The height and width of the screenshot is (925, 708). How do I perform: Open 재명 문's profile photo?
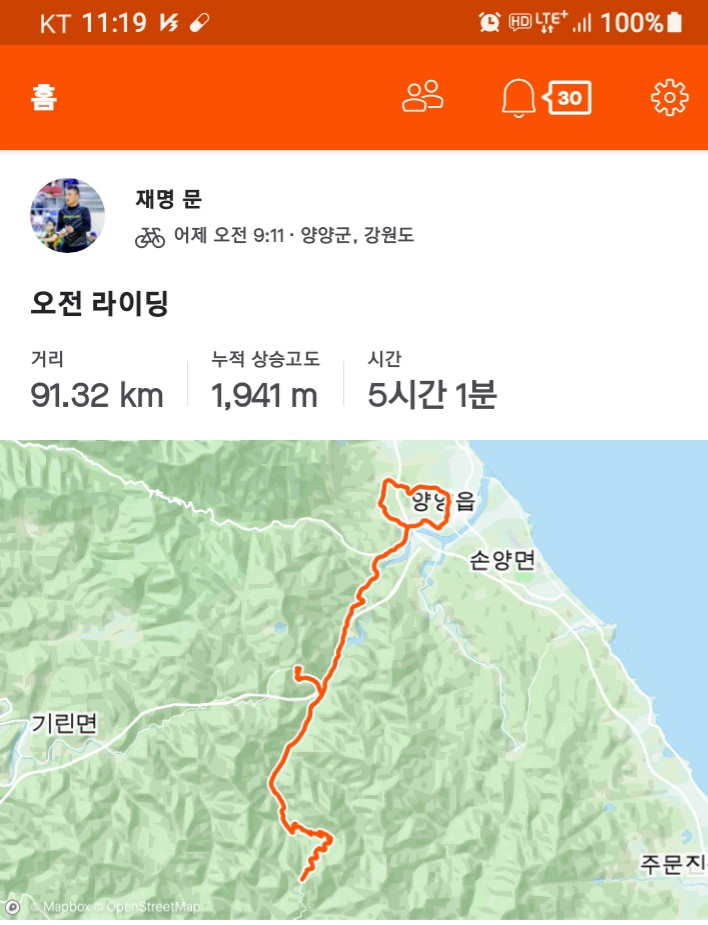click(68, 216)
